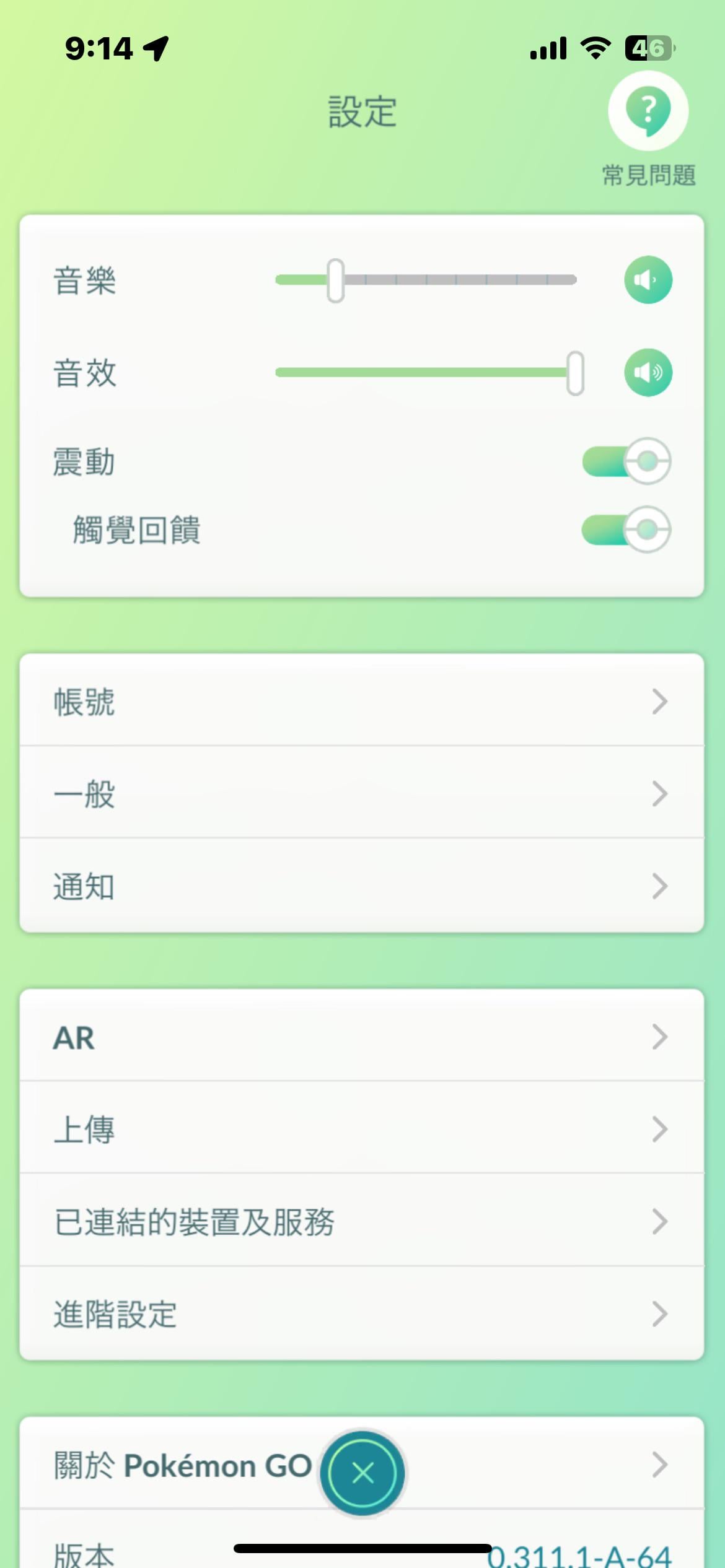Open 已連結的裝置及服務
This screenshot has height=1568, width=725.
coord(362,1221)
